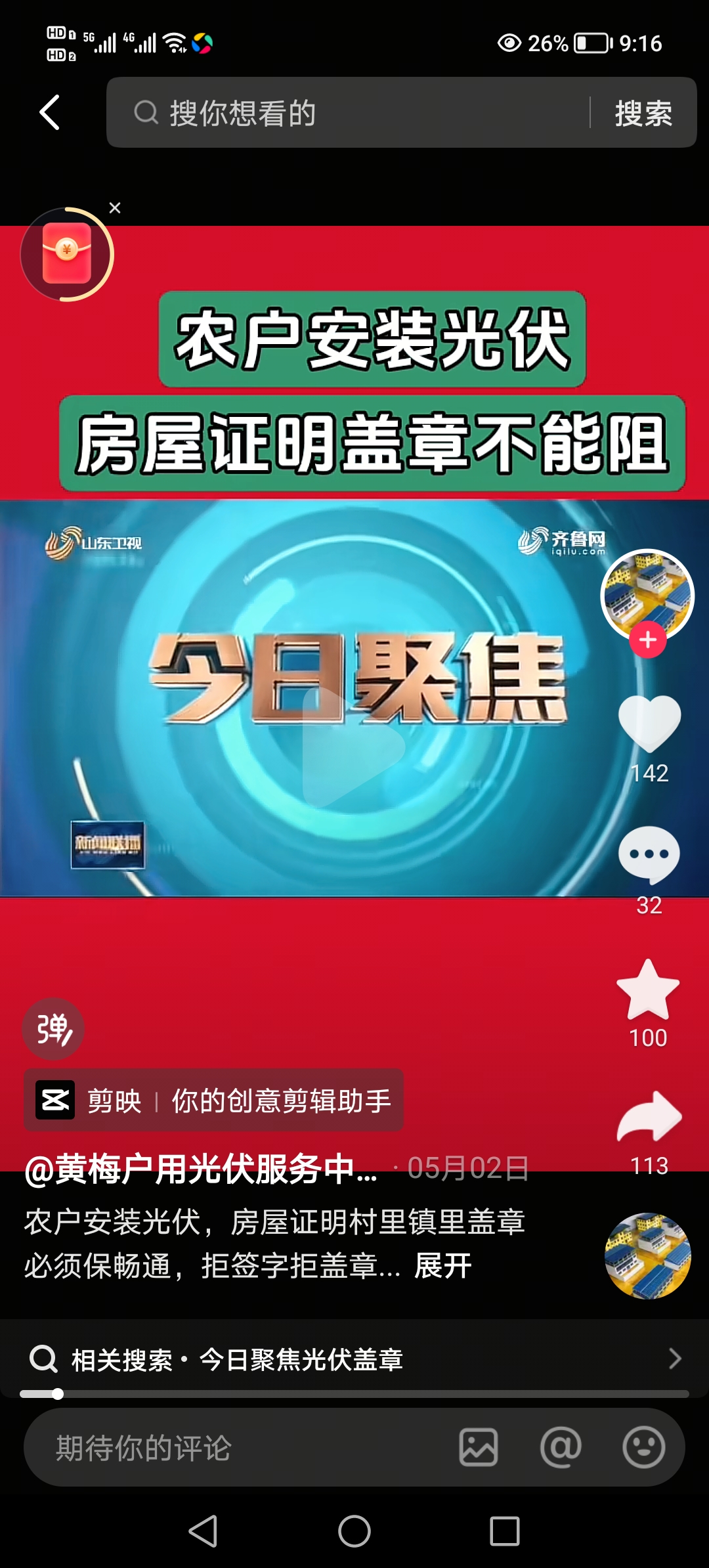
Task: Dismiss the red envelope widget
Action: [115, 208]
